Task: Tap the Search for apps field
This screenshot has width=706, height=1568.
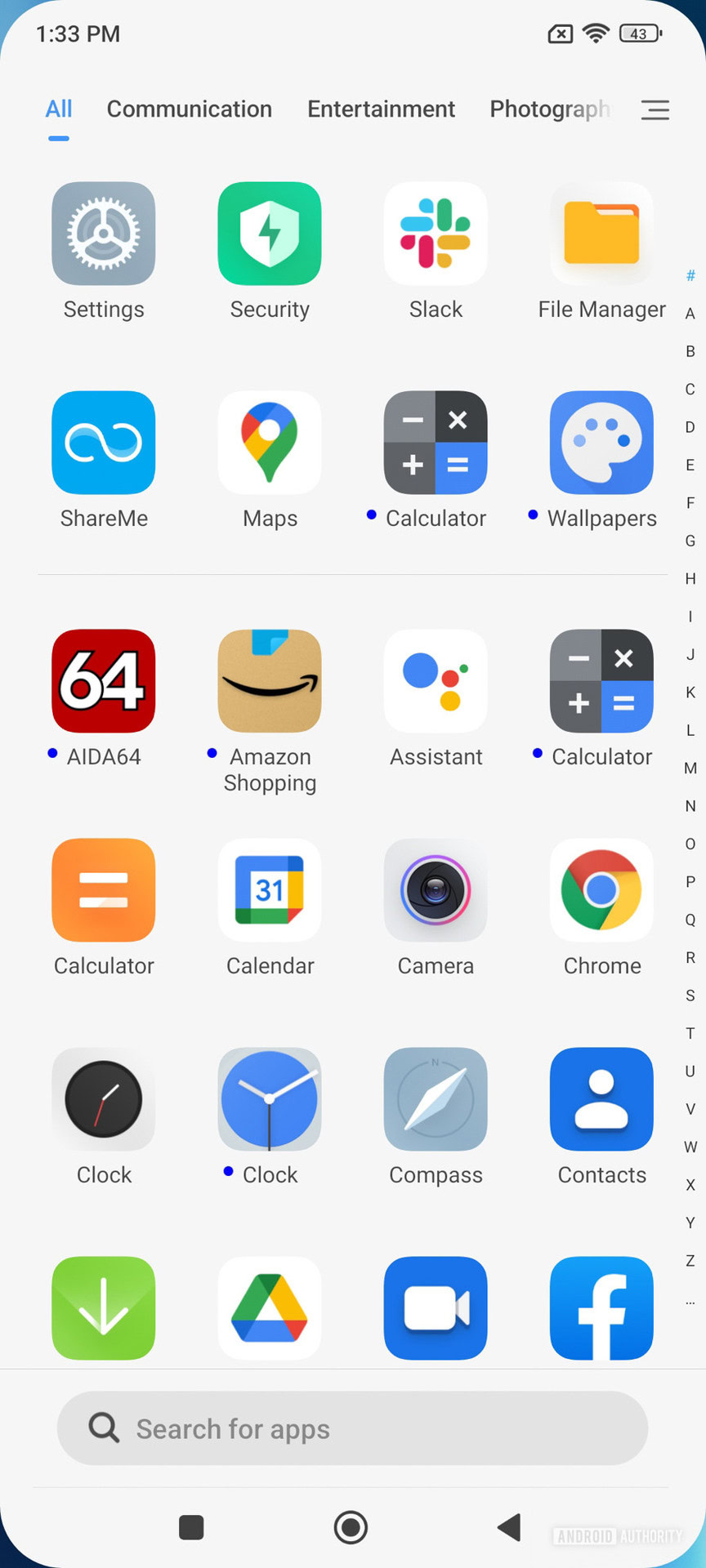Action: [353, 1428]
